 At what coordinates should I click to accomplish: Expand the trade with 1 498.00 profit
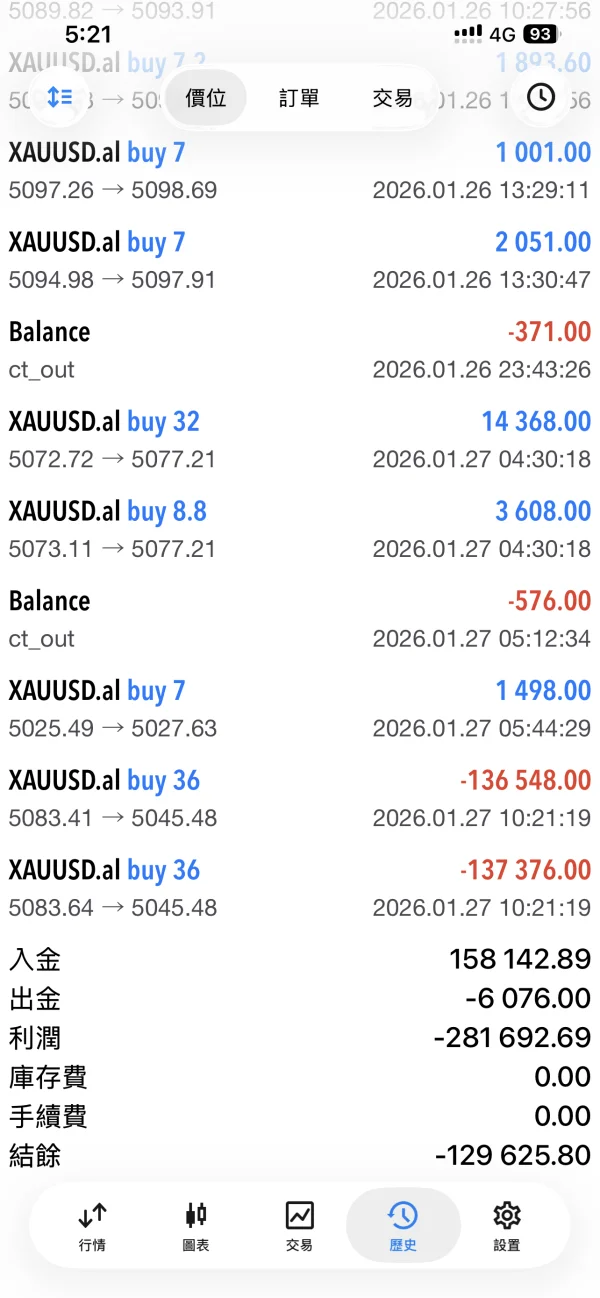[300, 709]
